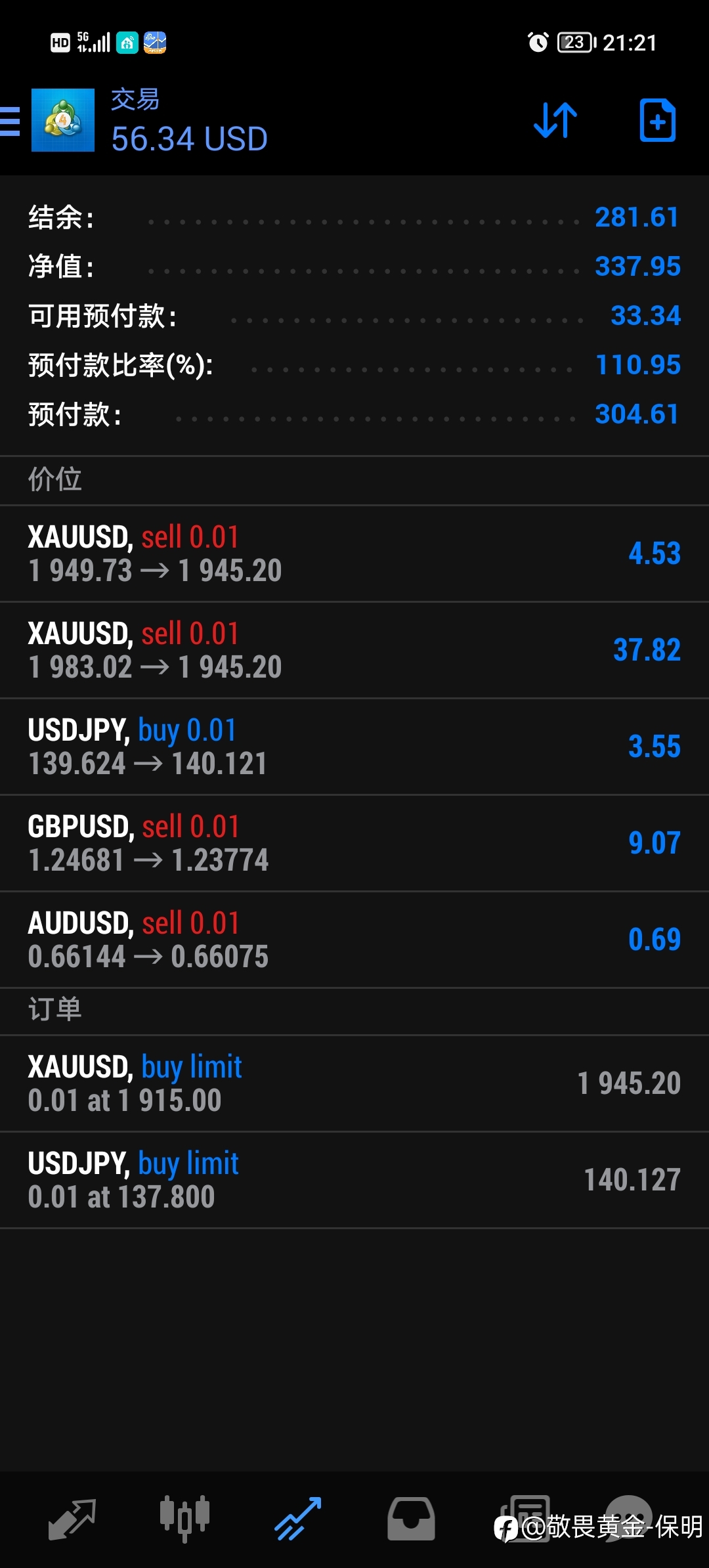709x1568 pixels.
Task: Create a new order
Action: pyautogui.click(x=657, y=121)
